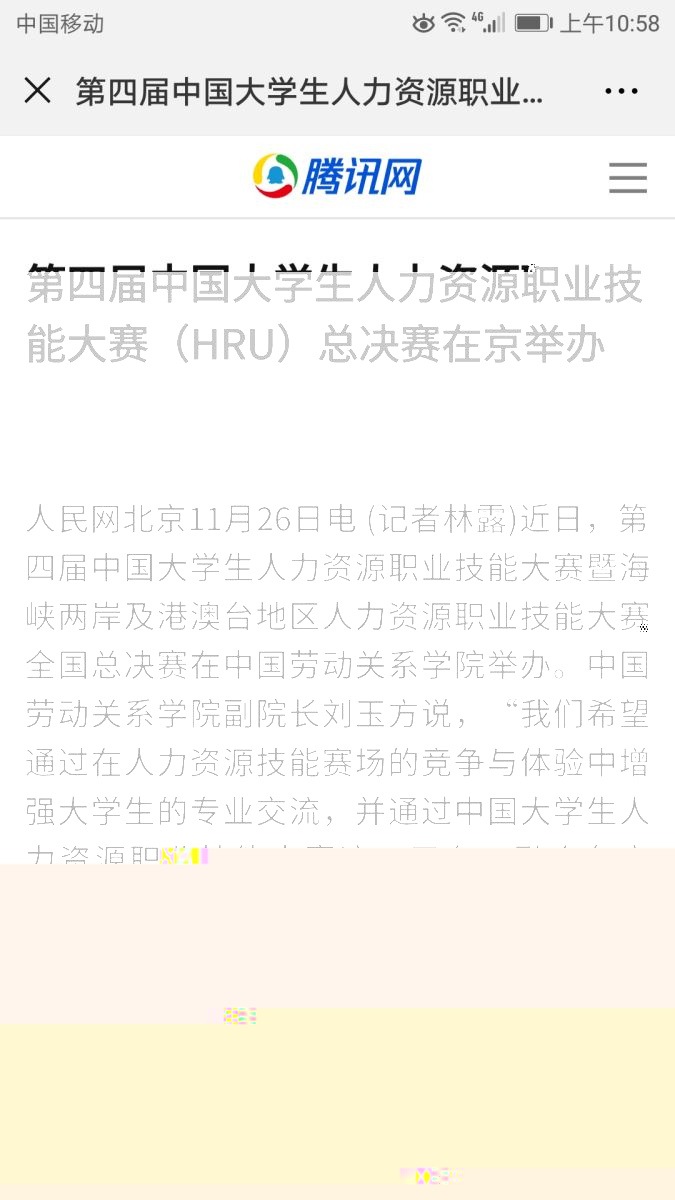Open the Tencent site hamburger menu
This screenshot has width=675, height=1200.
pyautogui.click(x=628, y=178)
